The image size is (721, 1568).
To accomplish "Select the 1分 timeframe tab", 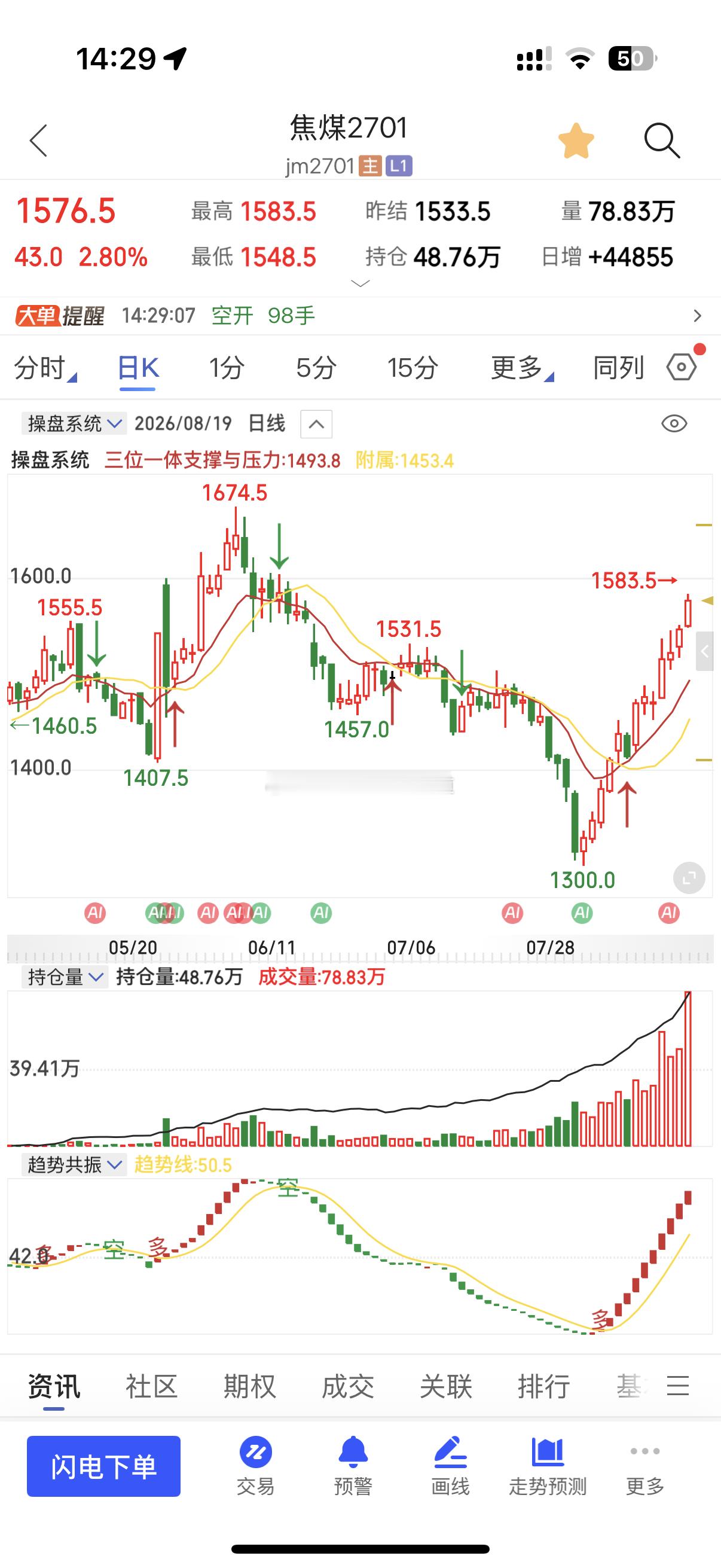I will 227,368.
